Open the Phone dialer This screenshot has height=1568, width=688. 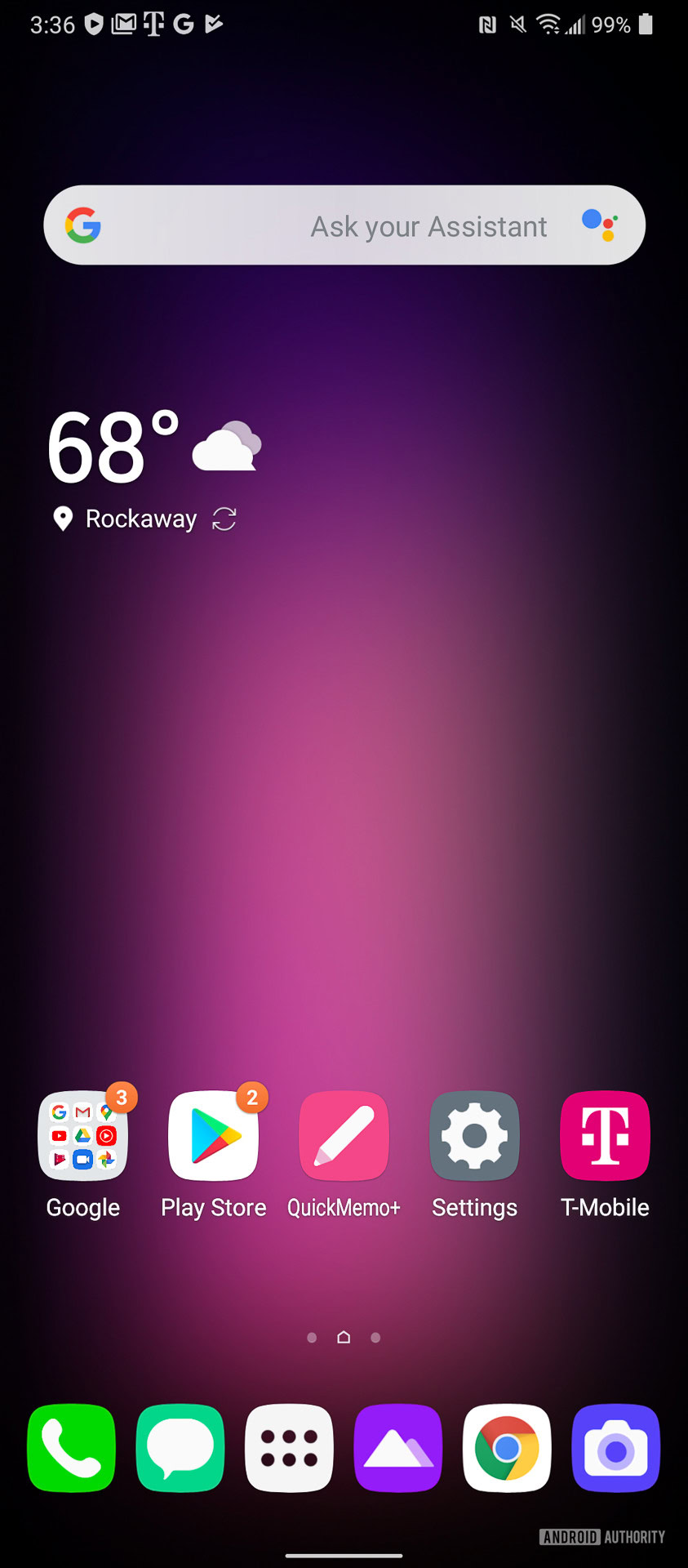pos(72,1448)
